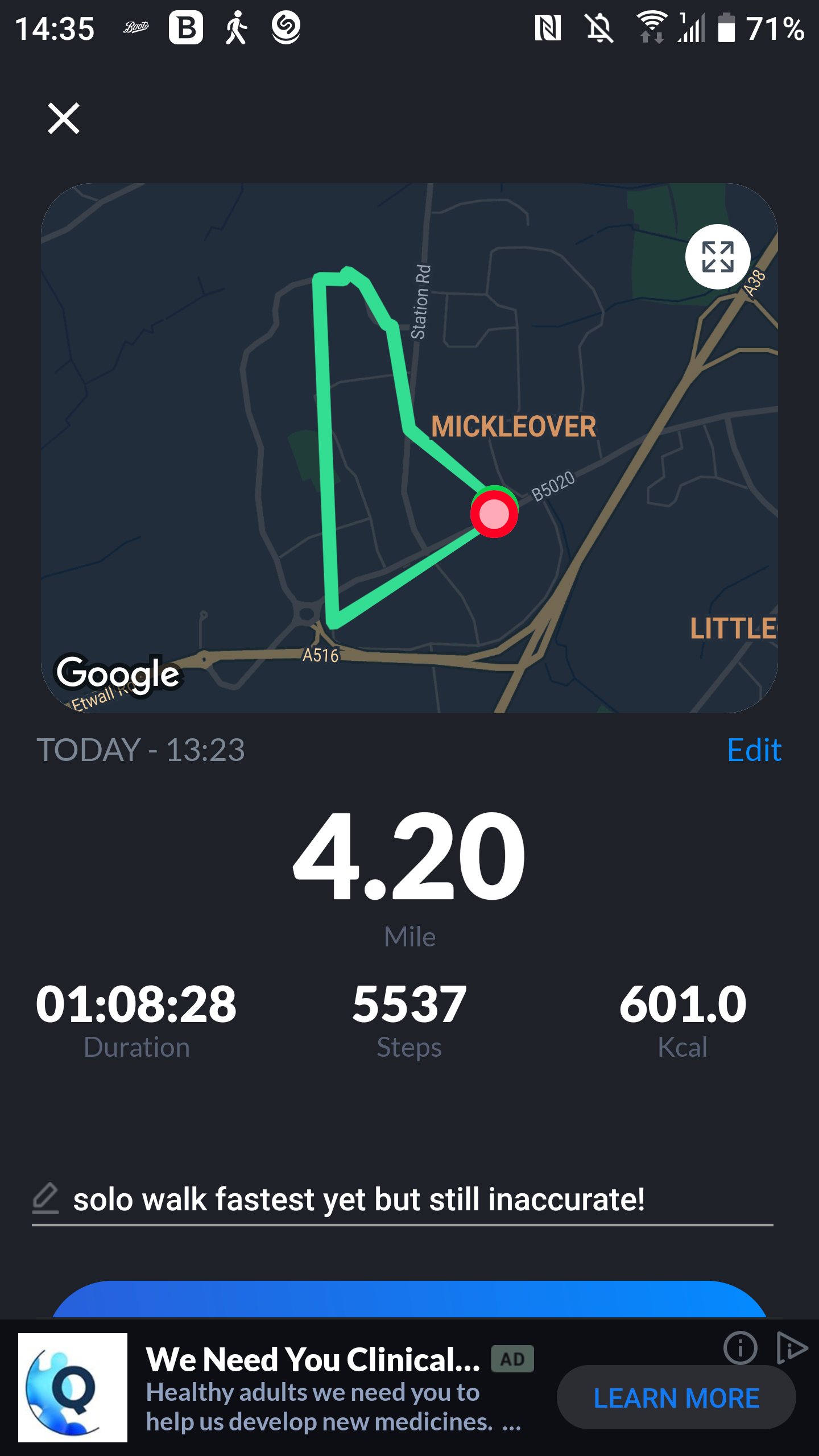Open the ad info icon
The width and height of the screenshot is (819, 1456).
740,1348
